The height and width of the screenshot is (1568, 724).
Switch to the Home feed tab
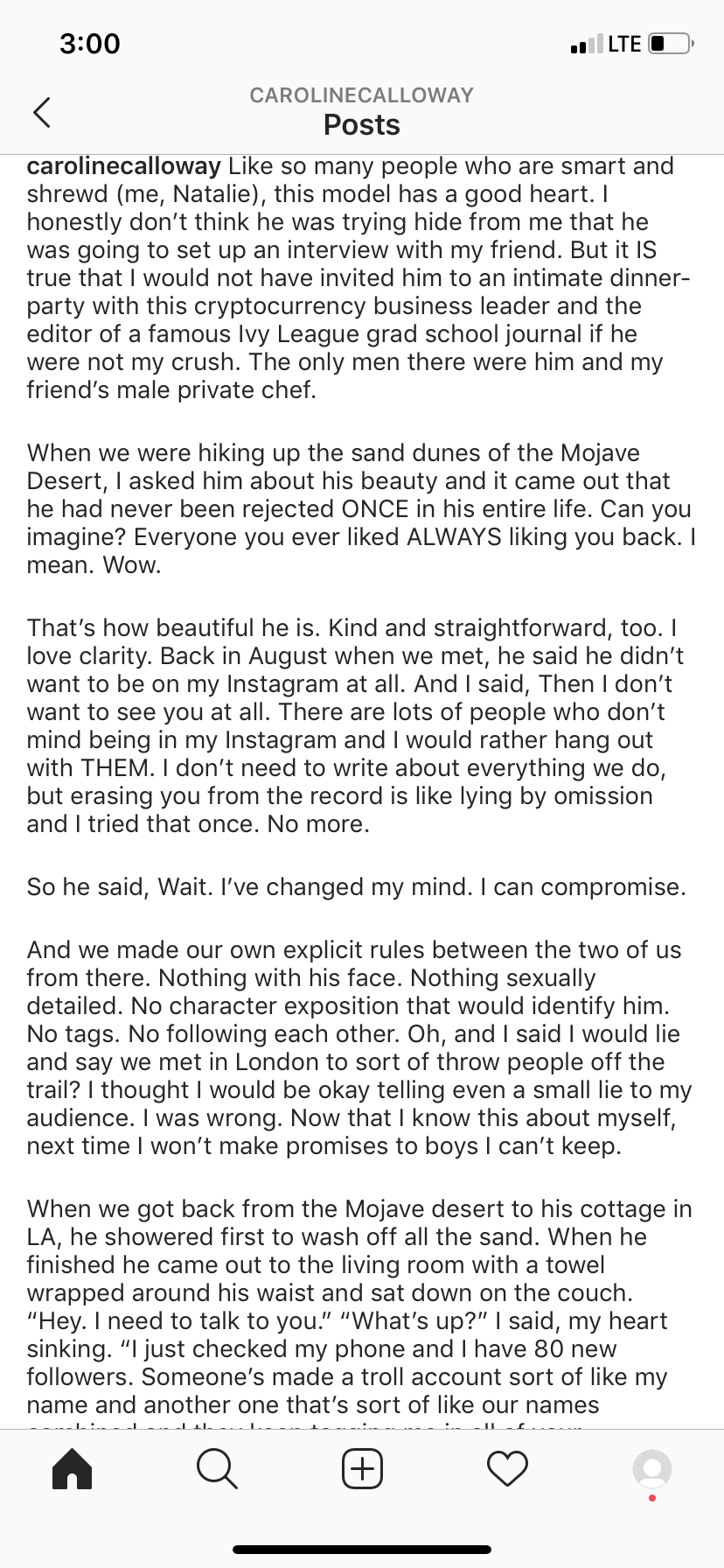pyautogui.click(x=73, y=1469)
